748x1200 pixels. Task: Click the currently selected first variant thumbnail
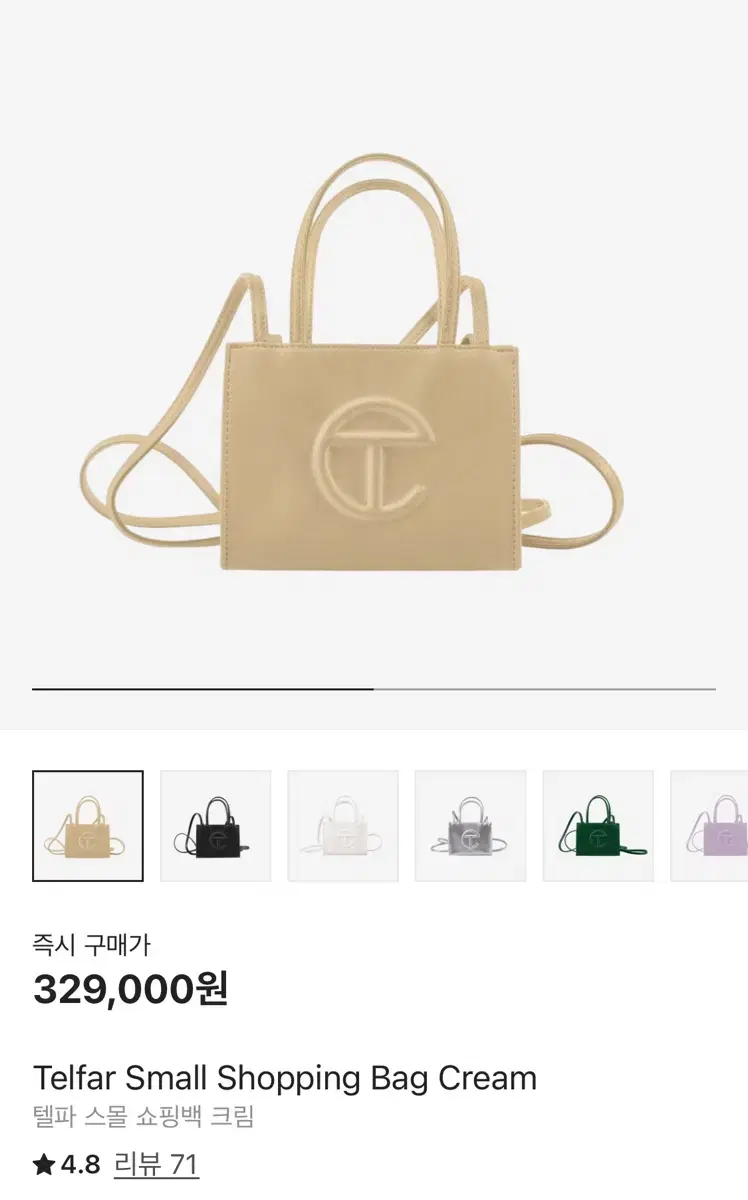tap(87, 825)
